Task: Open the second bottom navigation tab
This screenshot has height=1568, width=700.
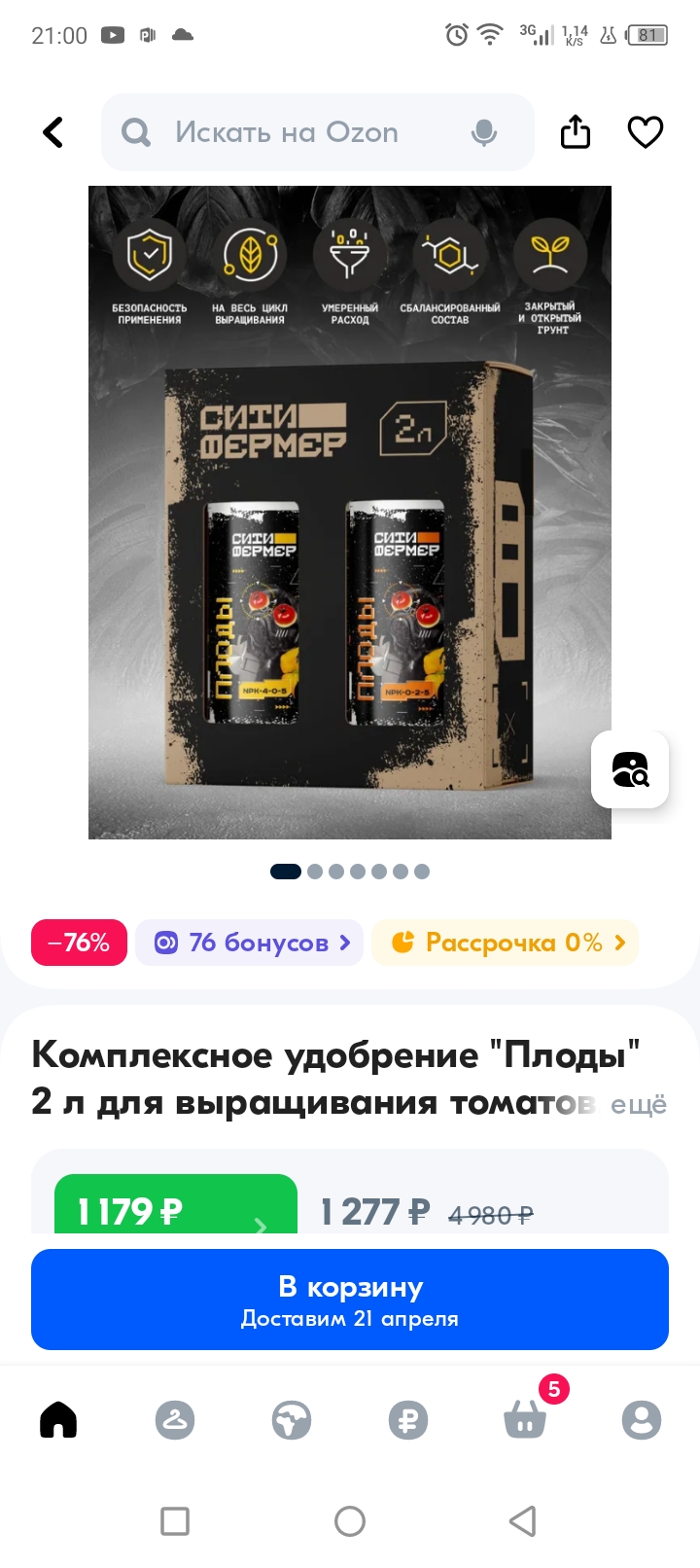Action: coord(175,1420)
